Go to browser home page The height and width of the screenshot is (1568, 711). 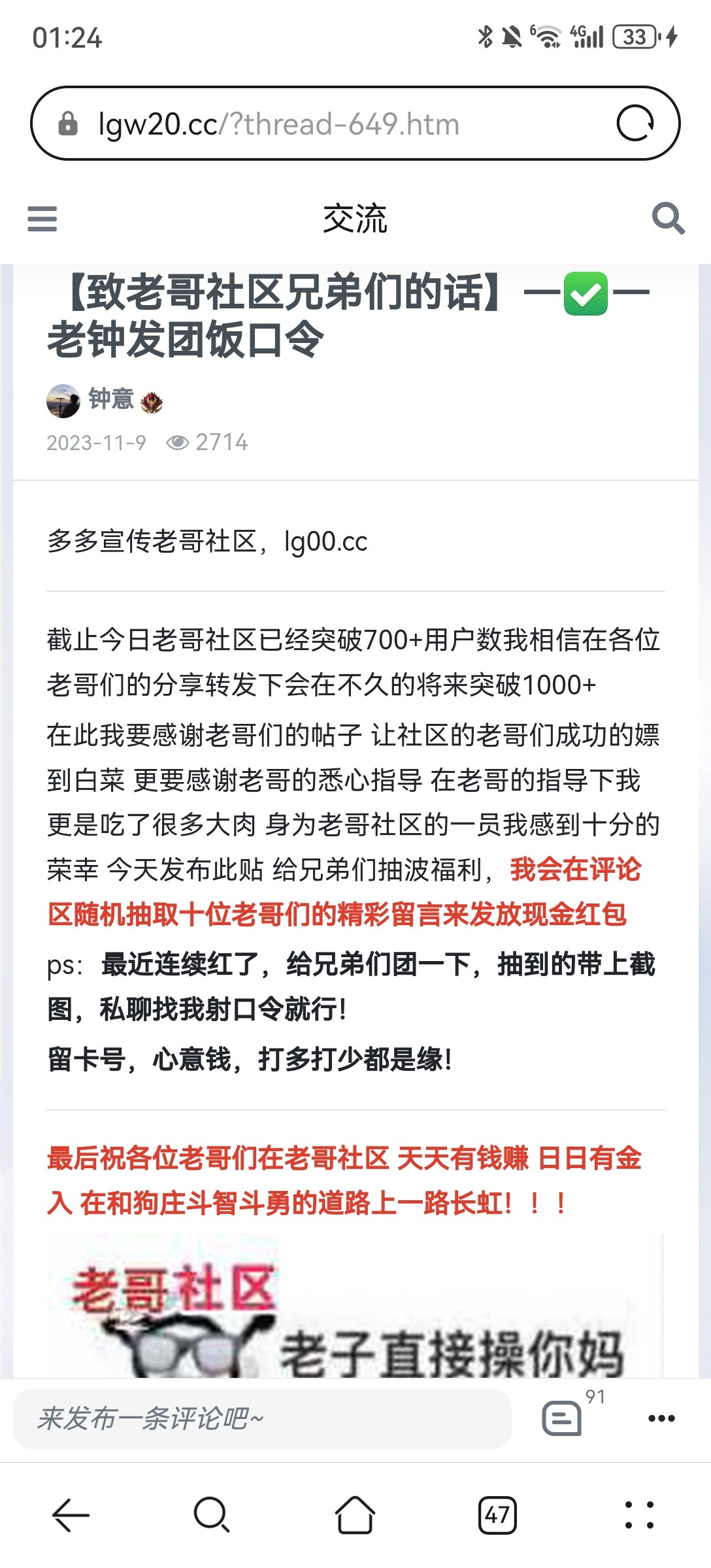click(355, 1514)
